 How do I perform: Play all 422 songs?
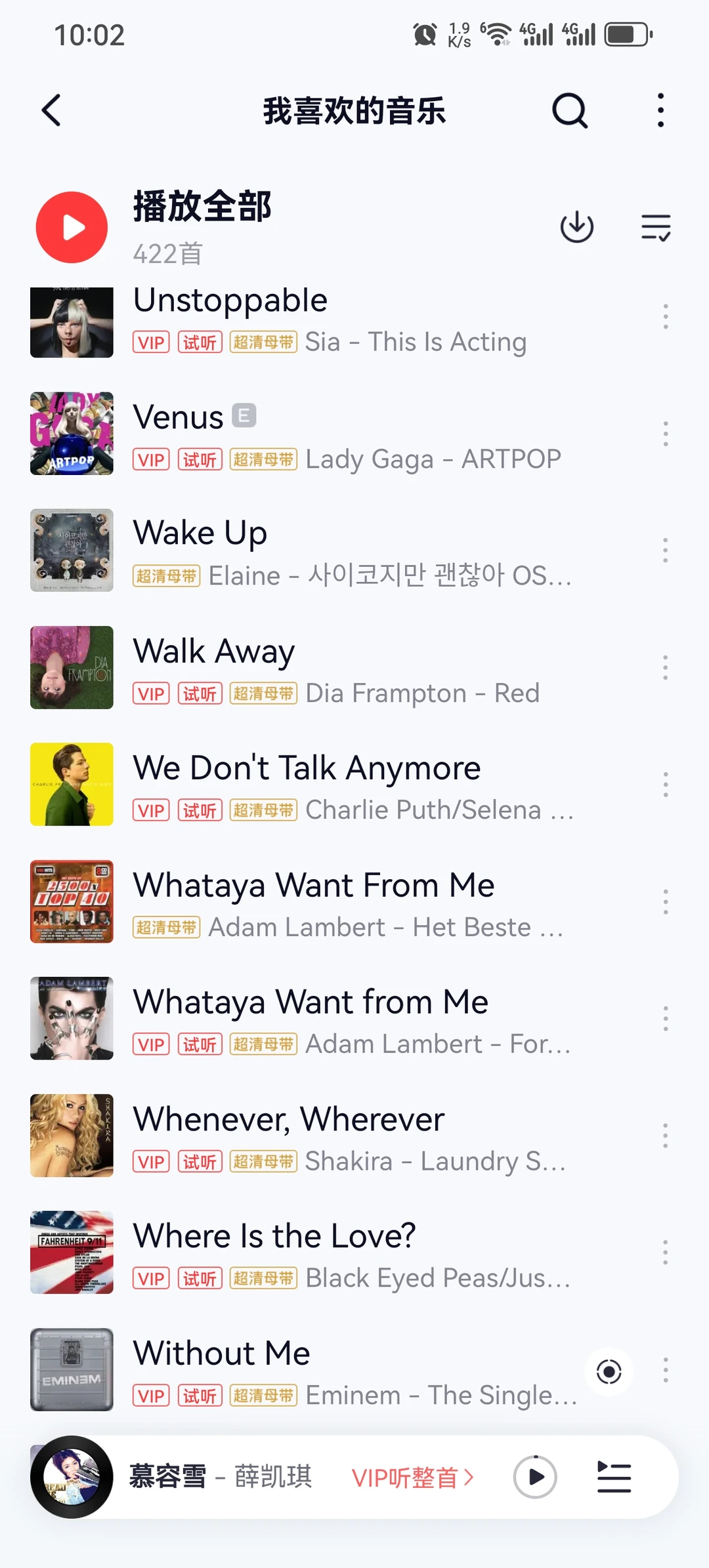click(72, 227)
